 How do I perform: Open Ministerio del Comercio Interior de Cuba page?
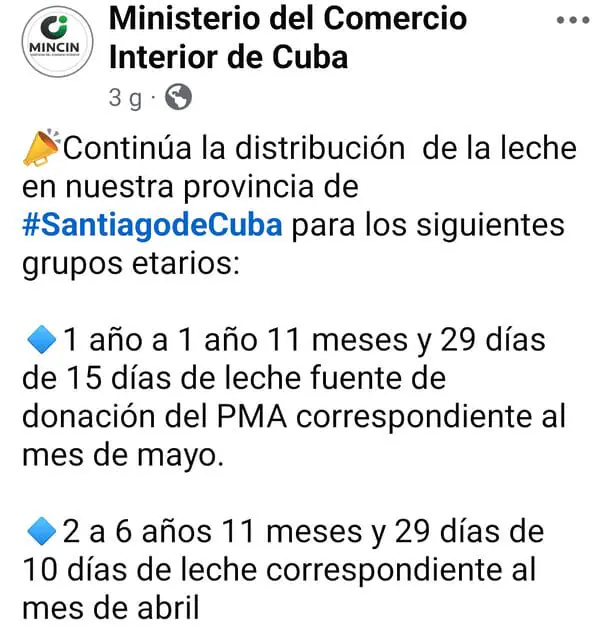[x=286, y=36]
